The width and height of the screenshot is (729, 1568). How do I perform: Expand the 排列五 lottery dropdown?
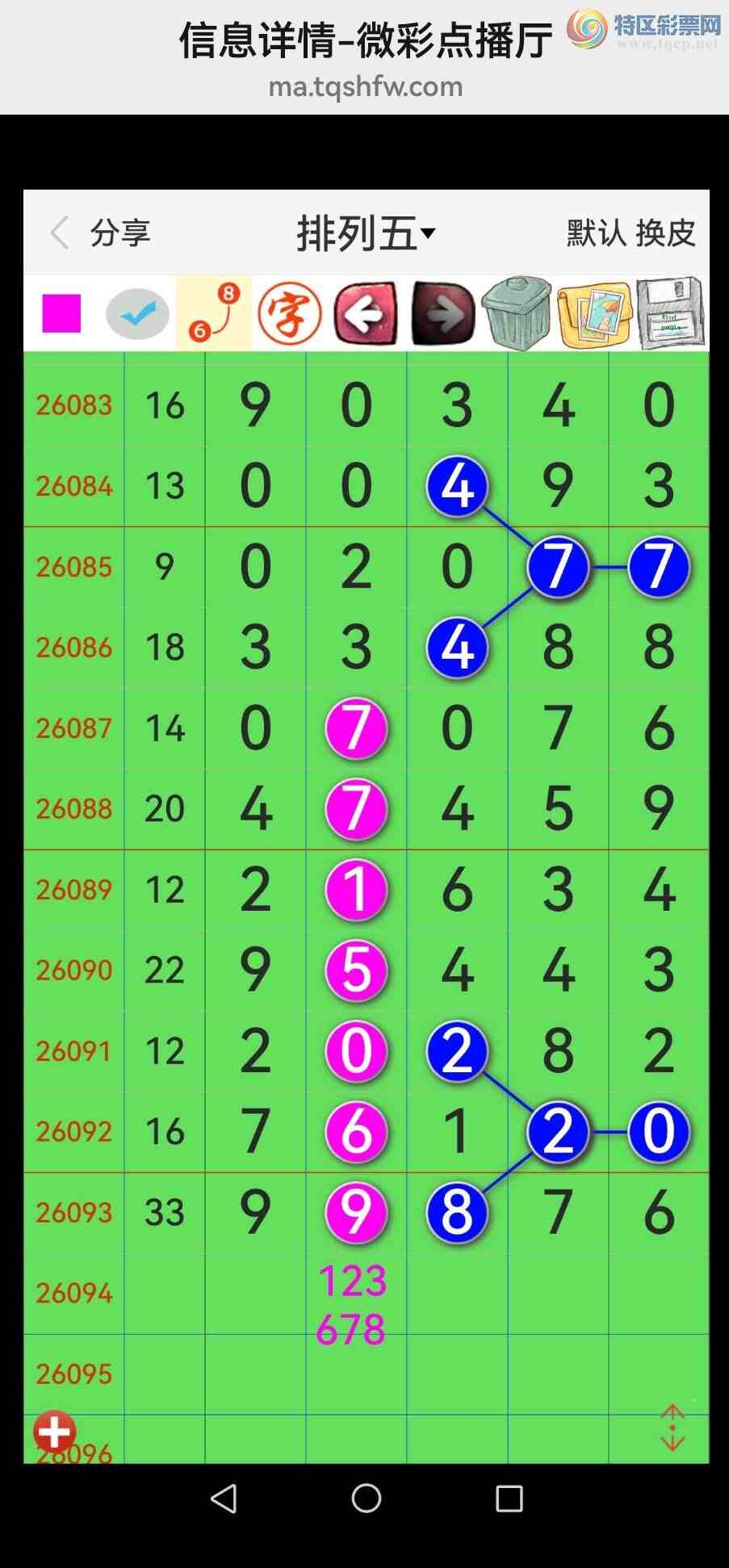click(366, 234)
